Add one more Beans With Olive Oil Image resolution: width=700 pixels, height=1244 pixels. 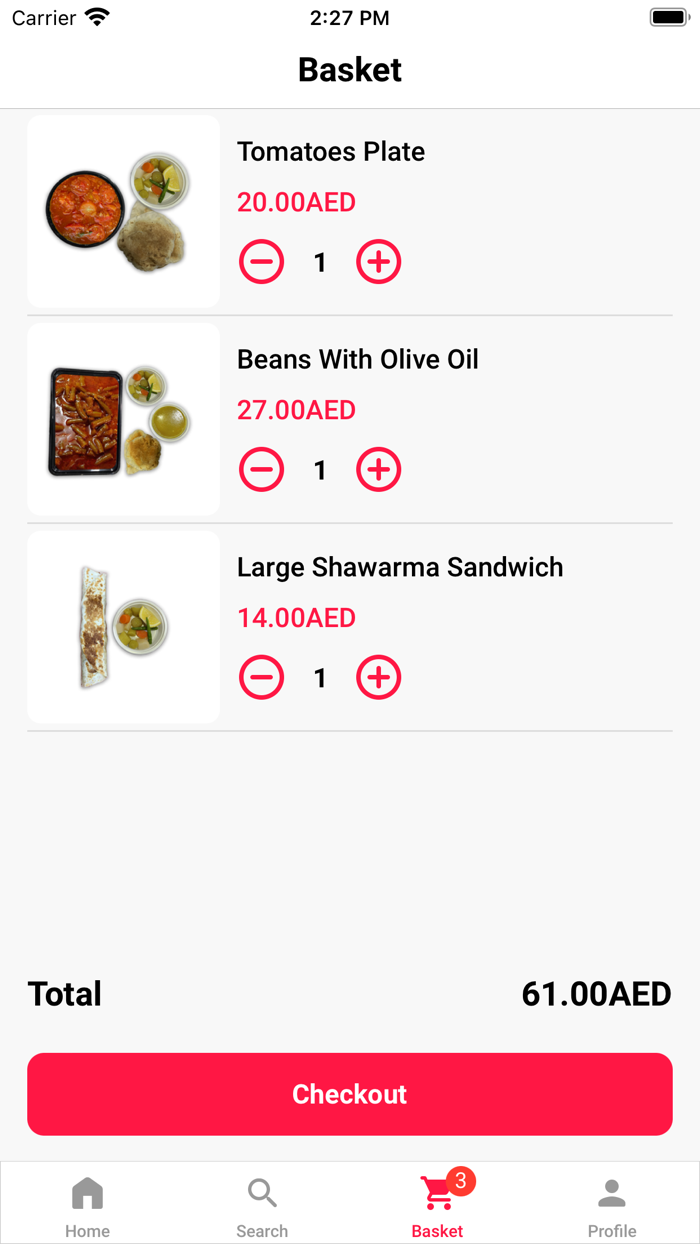[379, 470]
